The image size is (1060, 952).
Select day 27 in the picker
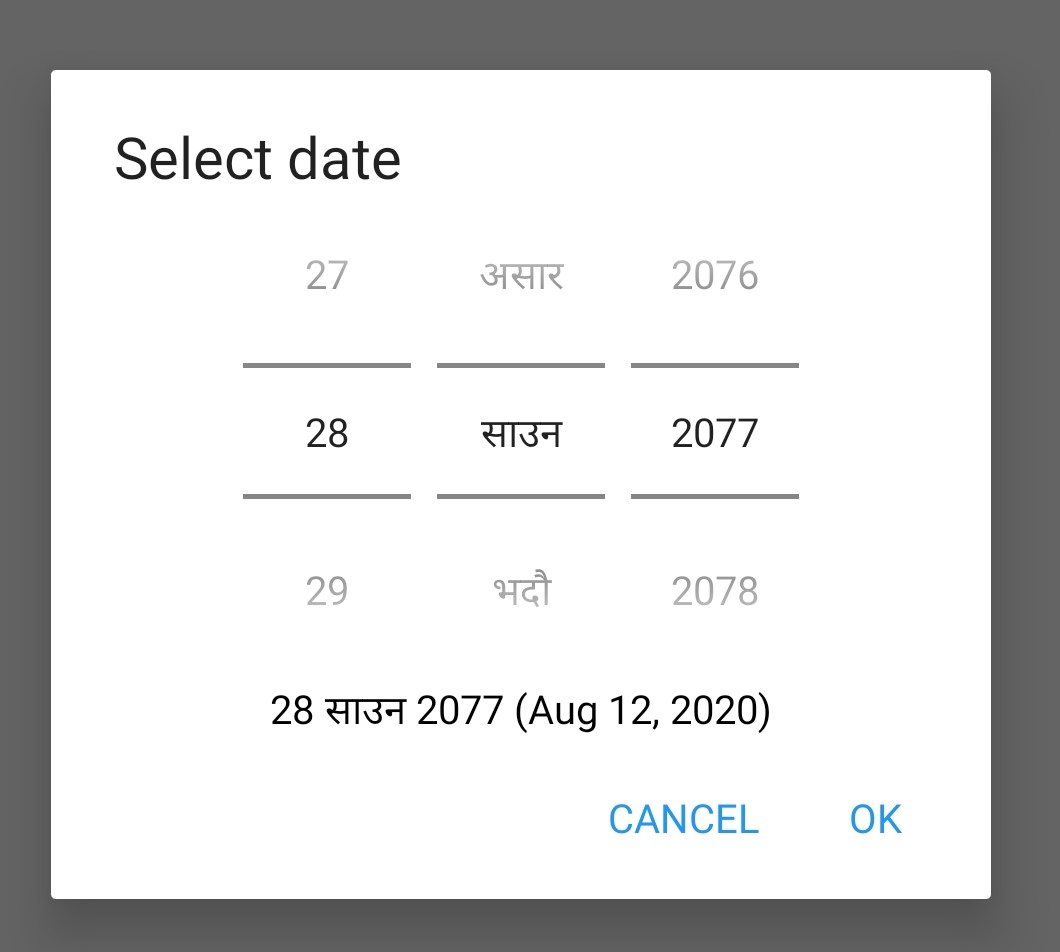click(327, 275)
